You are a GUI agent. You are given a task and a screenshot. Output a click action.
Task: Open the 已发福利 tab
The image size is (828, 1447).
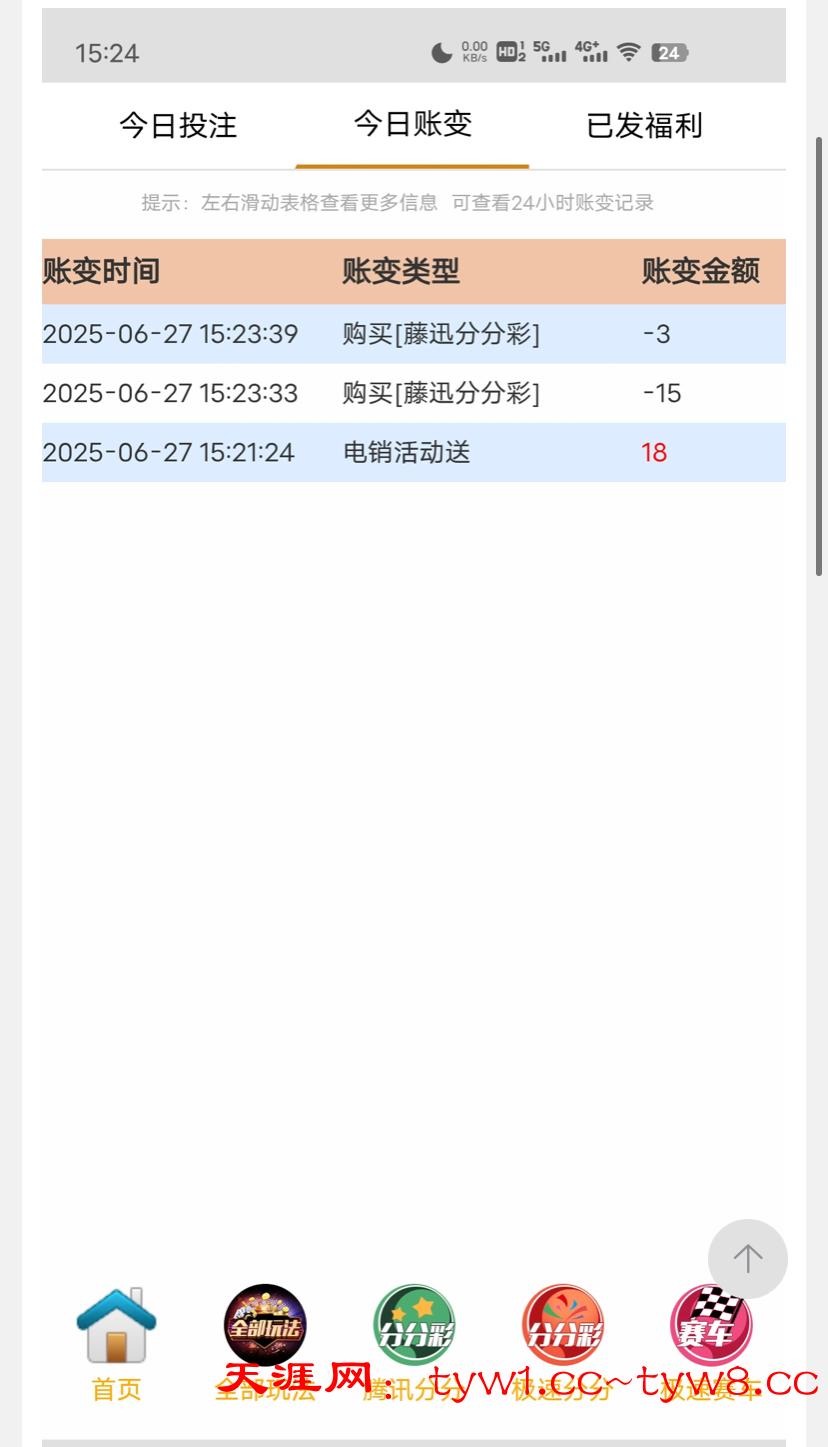(644, 126)
